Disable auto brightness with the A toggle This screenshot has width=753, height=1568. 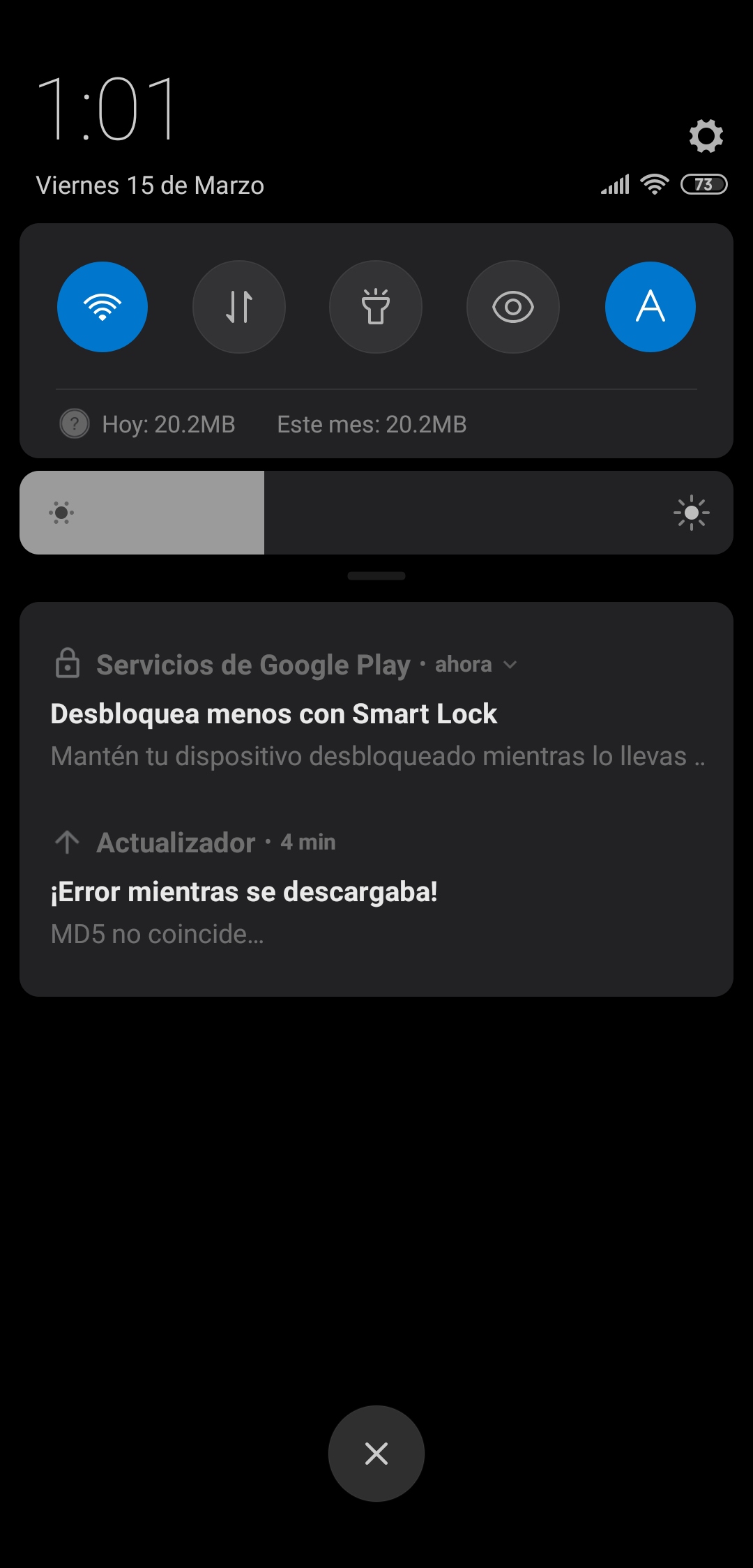(650, 307)
